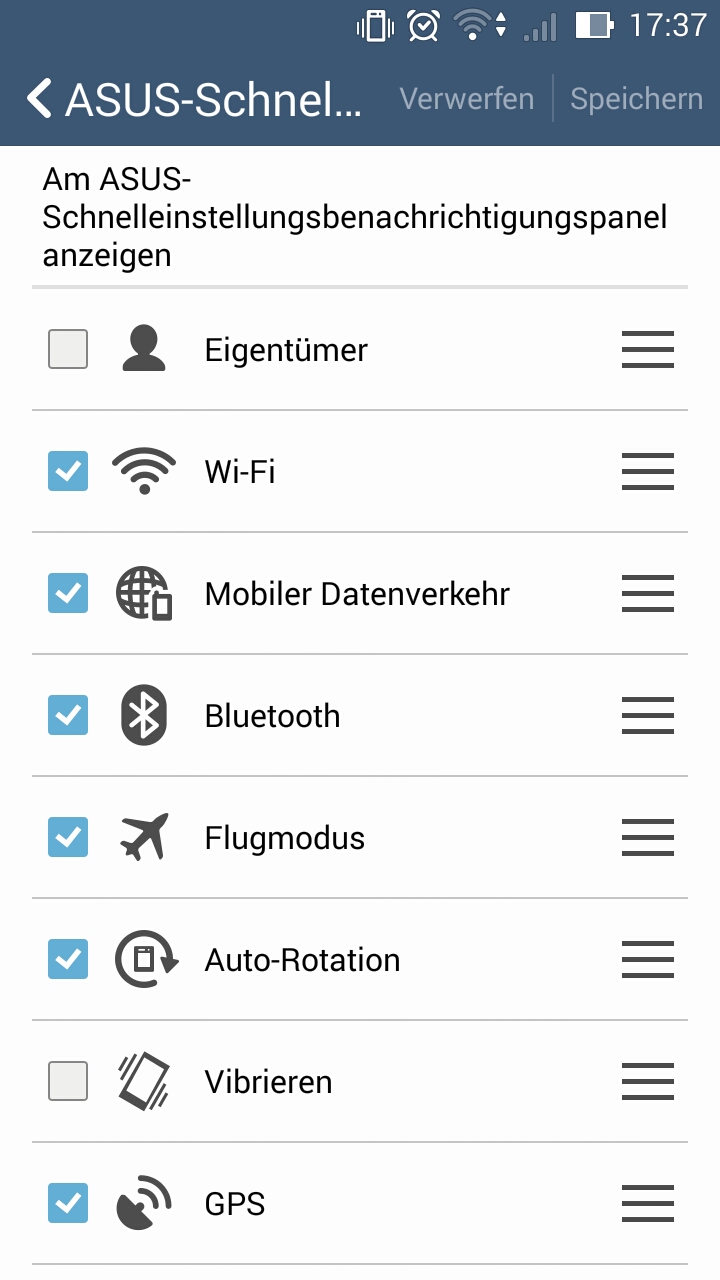Deselect the Flugmodus checkbox
The image size is (720, 1280).
[x=68, y=837]
